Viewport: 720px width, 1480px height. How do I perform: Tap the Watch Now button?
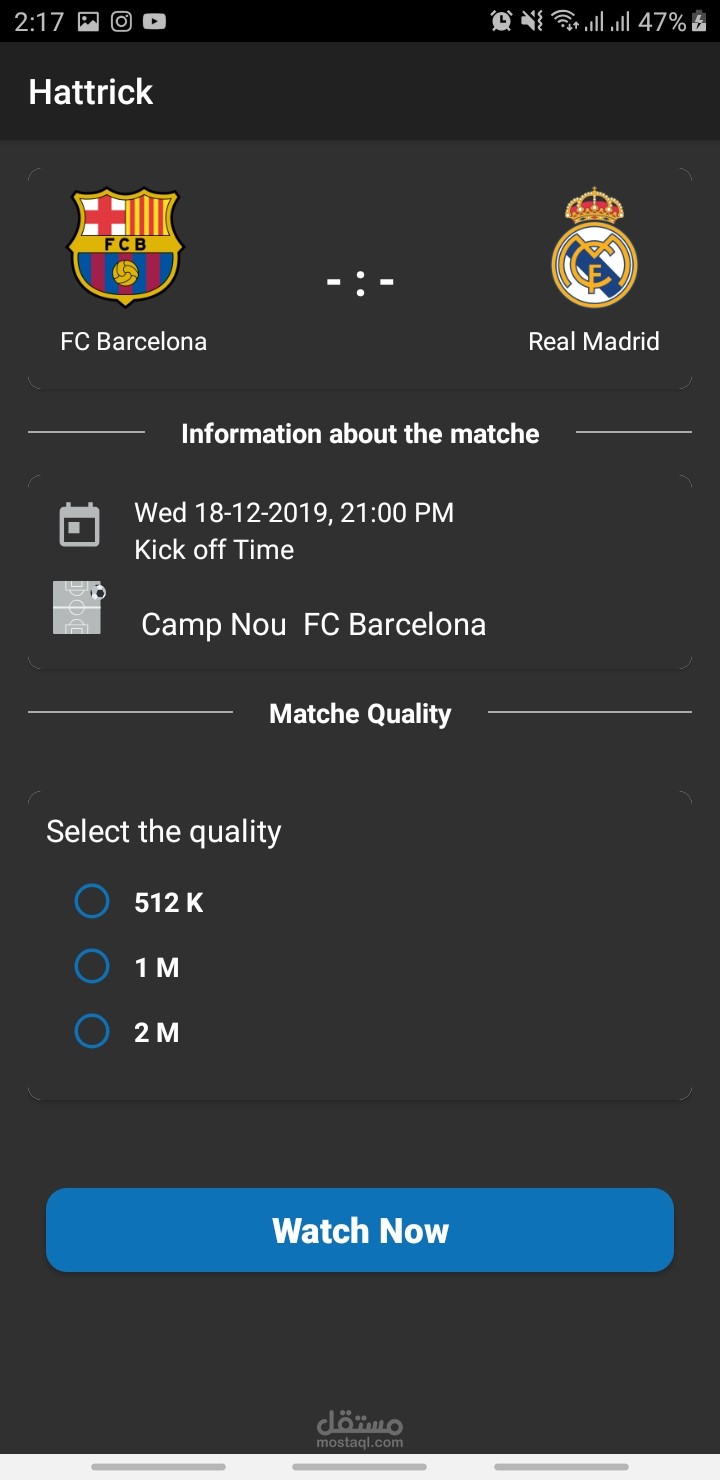360,1230
